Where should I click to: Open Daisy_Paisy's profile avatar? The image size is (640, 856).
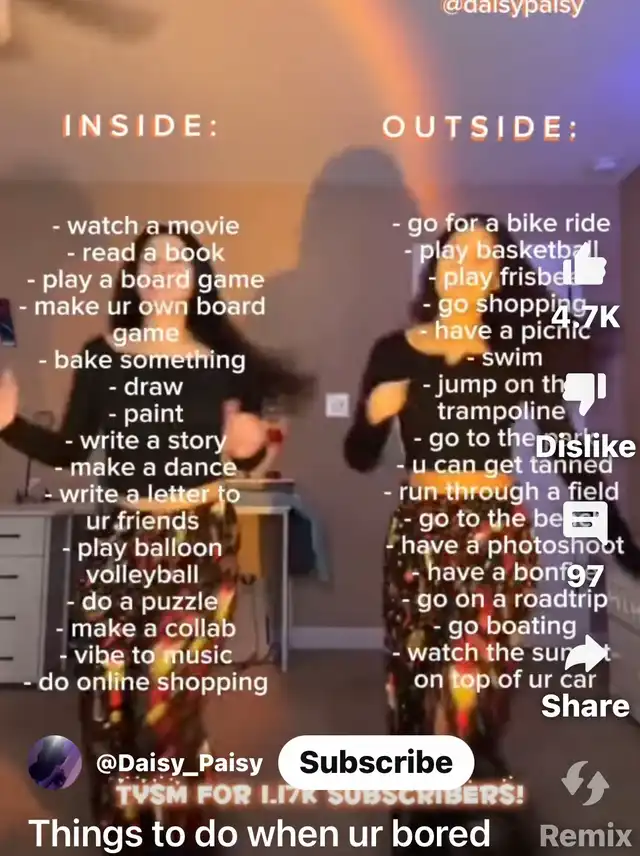pos(54,763)
